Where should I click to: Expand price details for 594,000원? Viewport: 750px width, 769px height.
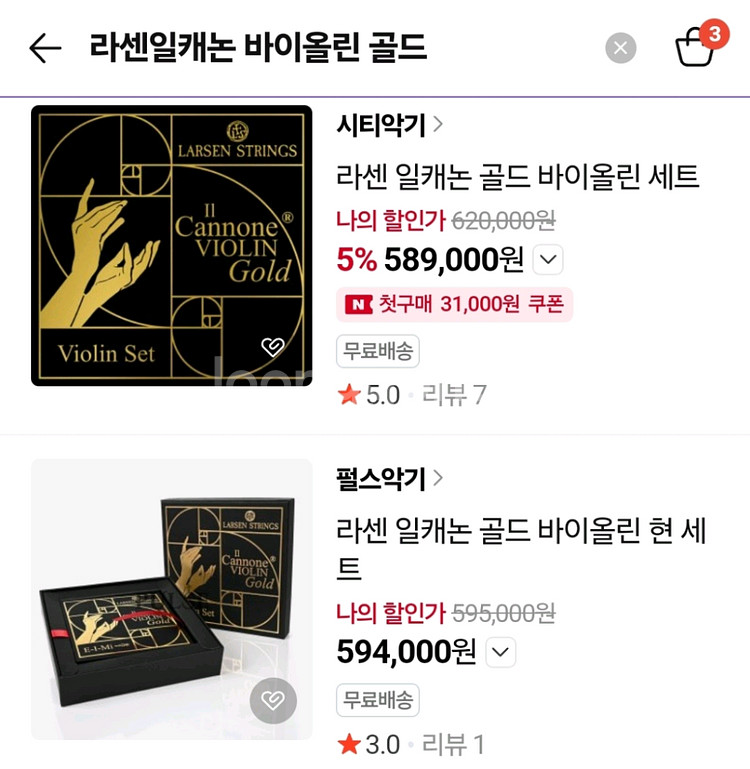pos(501,653)
